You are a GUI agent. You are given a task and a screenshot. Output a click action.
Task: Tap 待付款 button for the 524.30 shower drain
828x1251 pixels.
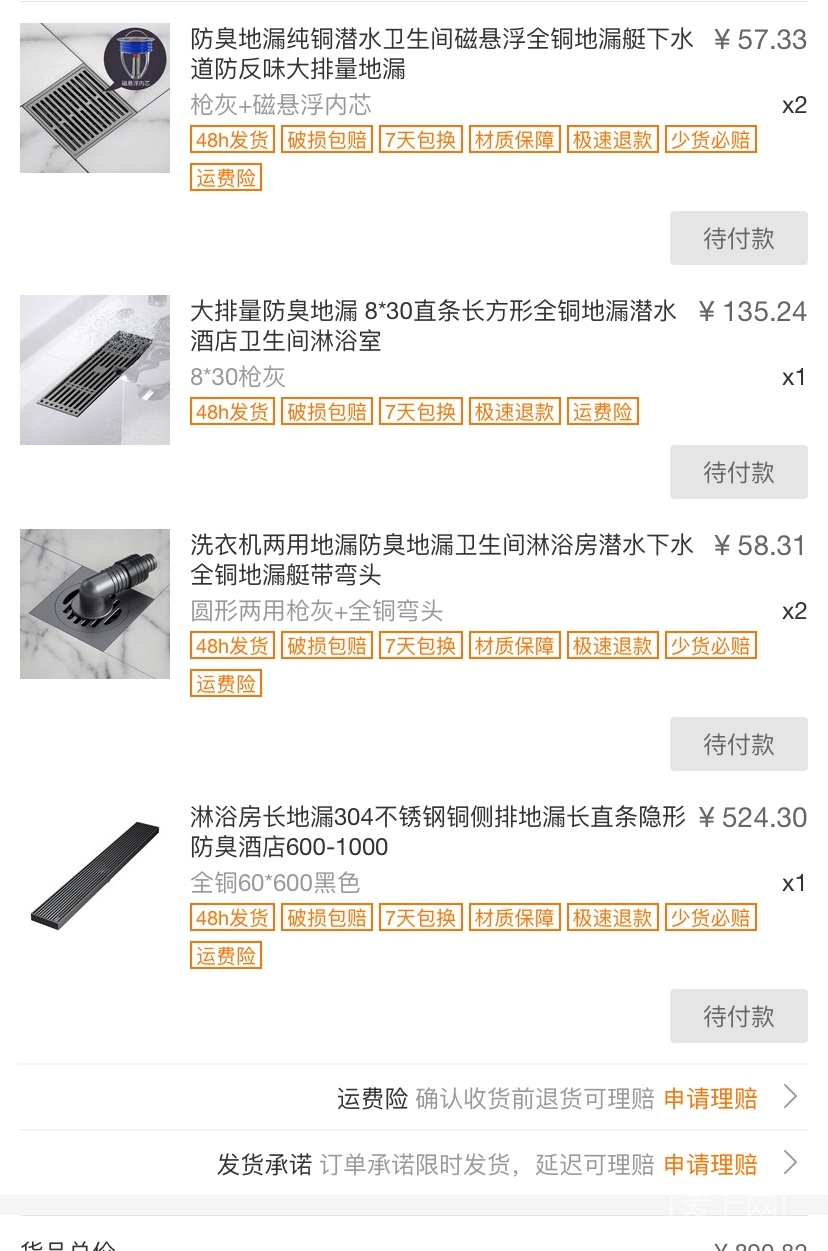click(x=738, y=1016)
